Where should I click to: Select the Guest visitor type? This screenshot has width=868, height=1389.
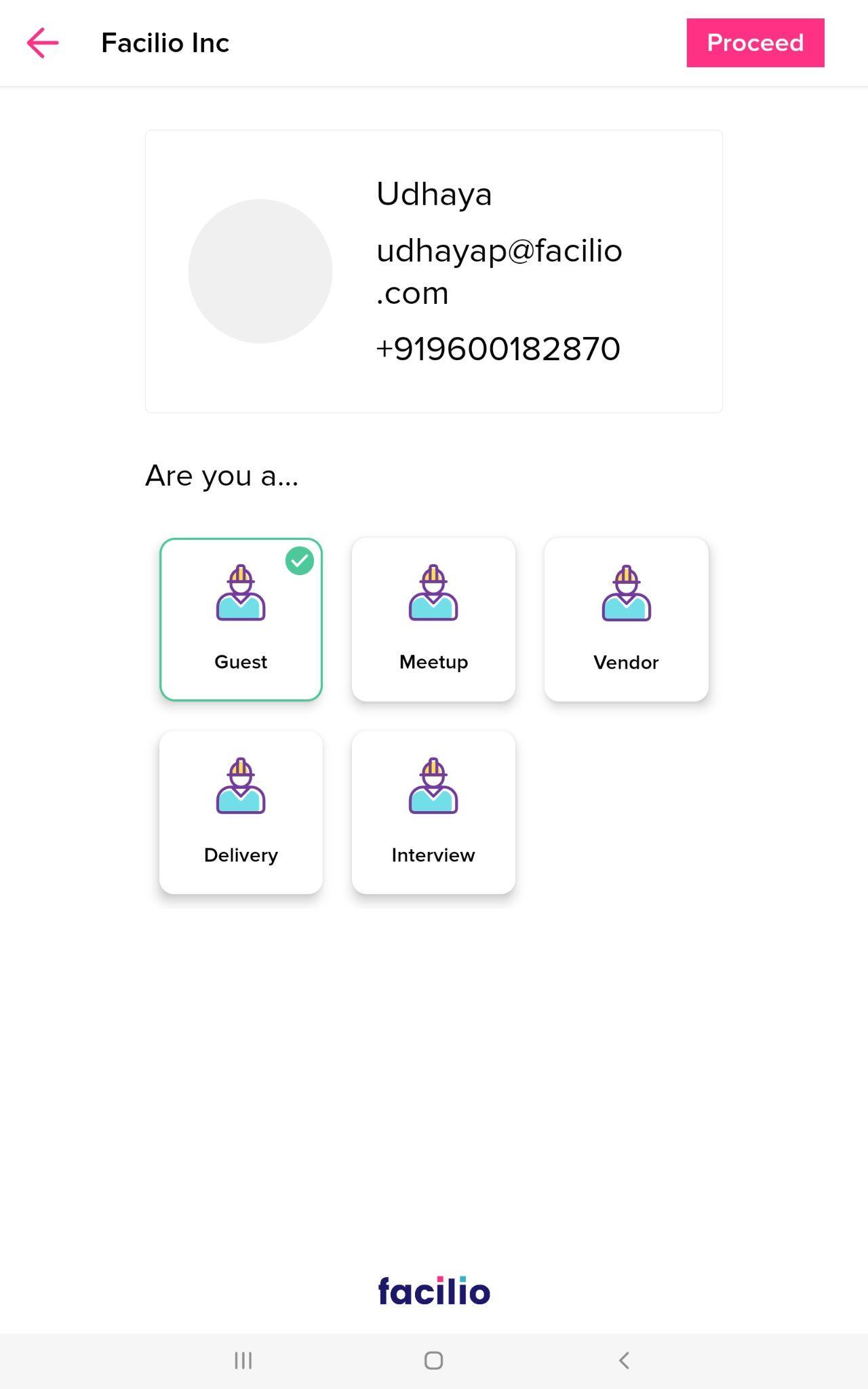[x=241, y=619]
